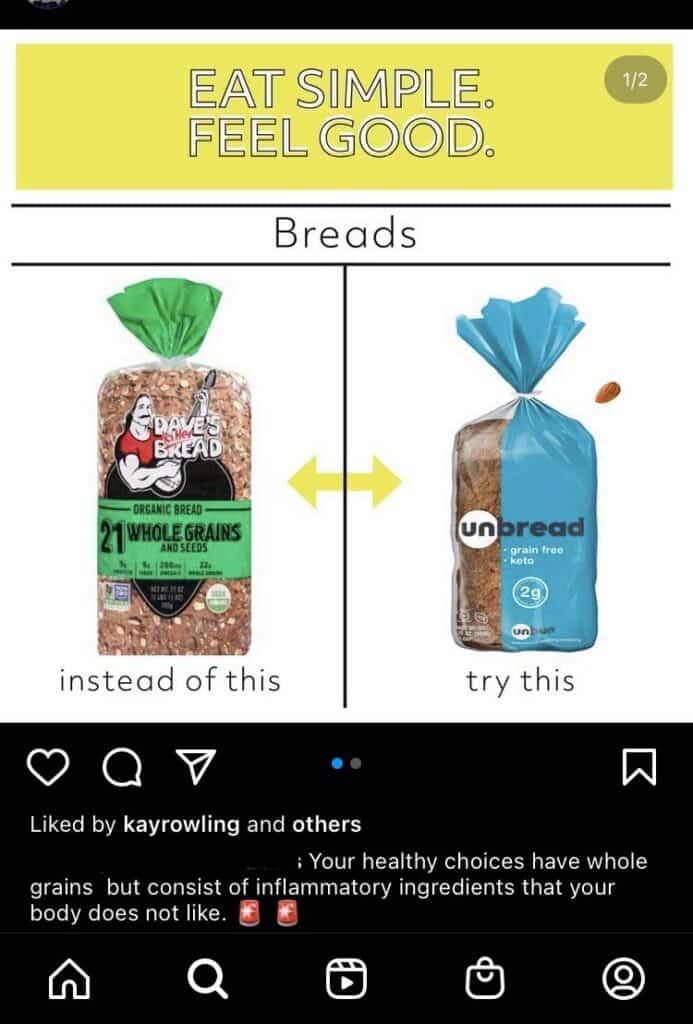Open the Reels tab

(346, 979)
